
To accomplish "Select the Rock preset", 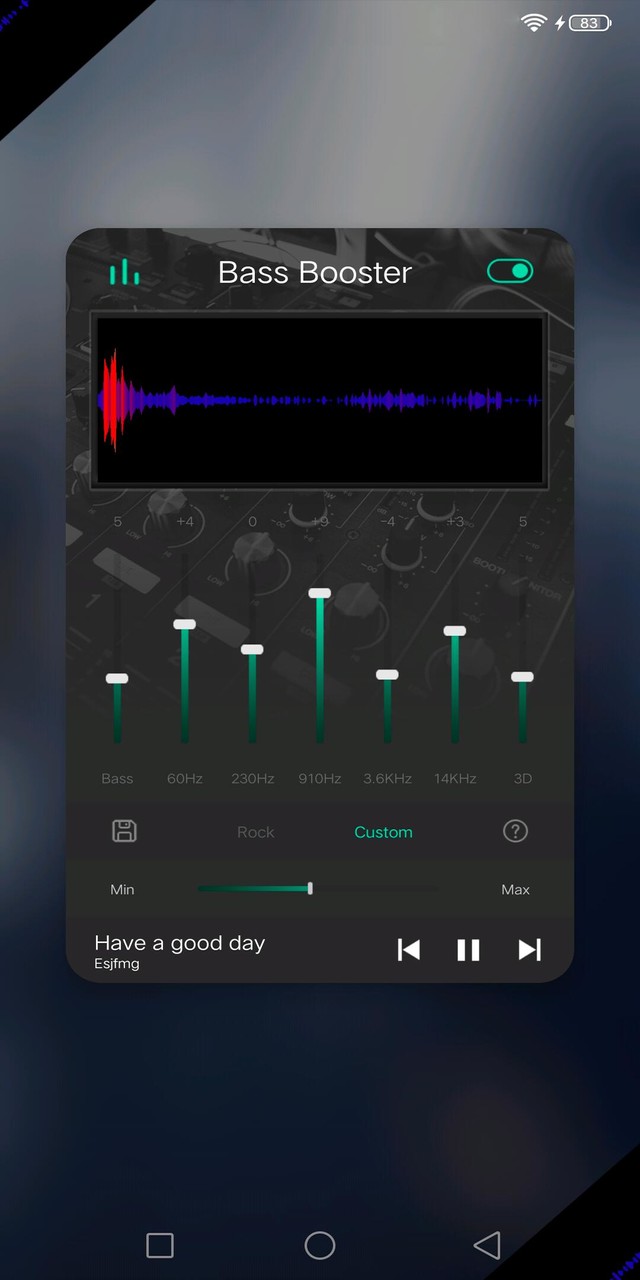I will pyautogui.click(x=255, y=832).
